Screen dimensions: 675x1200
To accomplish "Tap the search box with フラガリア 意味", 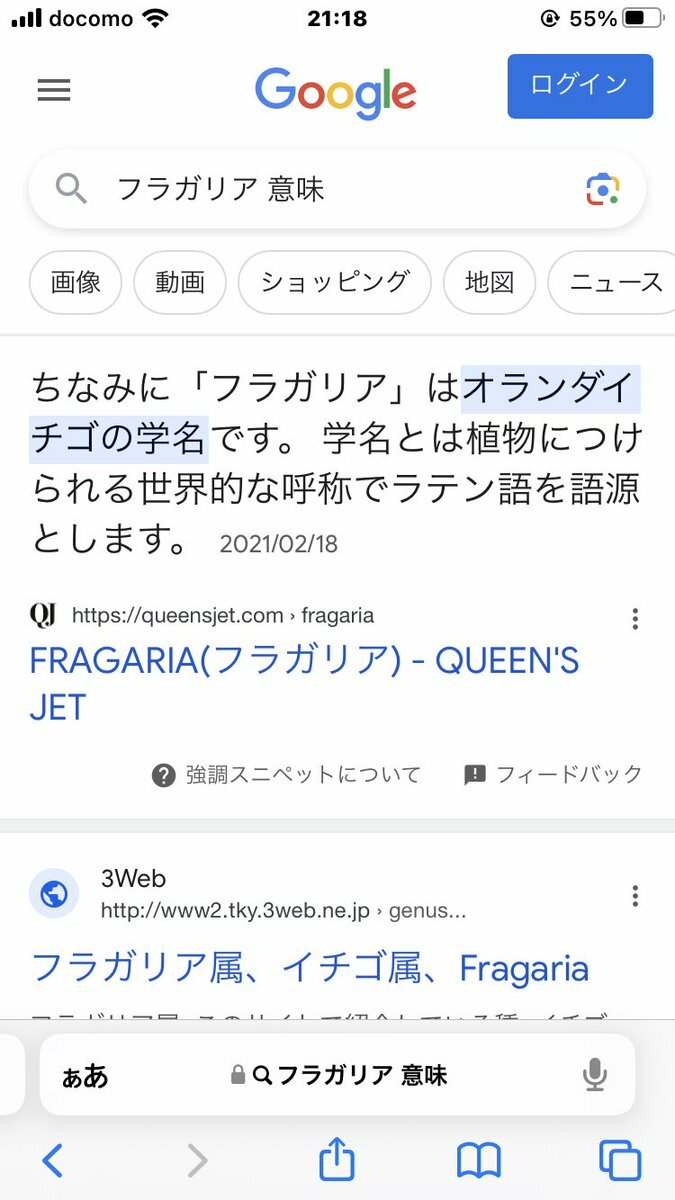I will coord(337,189).
